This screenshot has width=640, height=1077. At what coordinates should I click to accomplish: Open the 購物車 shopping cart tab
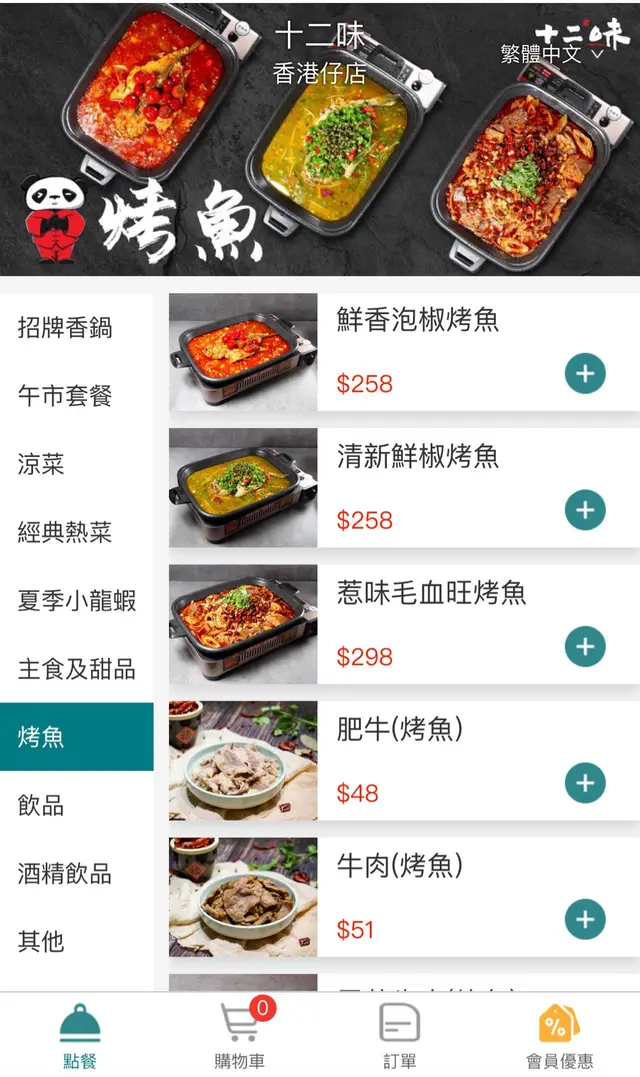(x=240, y=1035)
